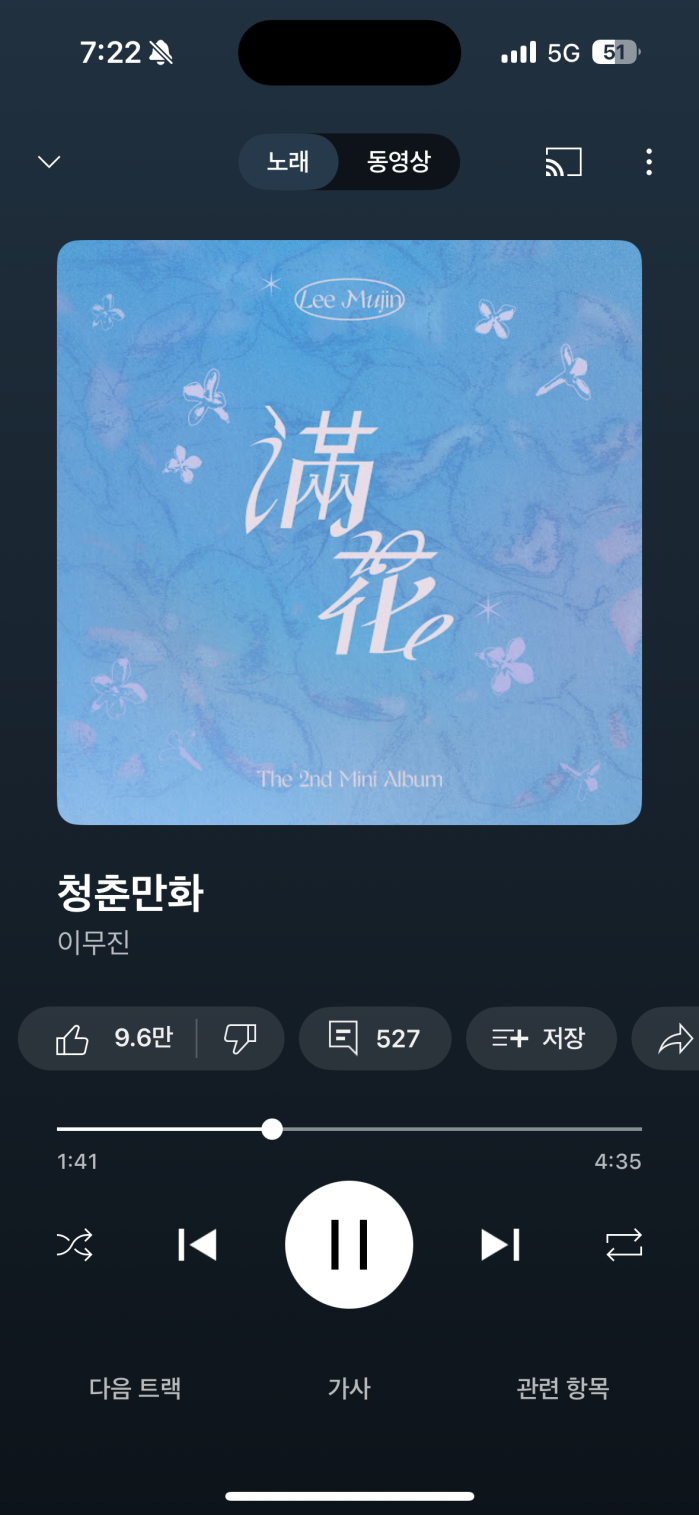Open the 관련 항목 related tab

pos(562,1388)
